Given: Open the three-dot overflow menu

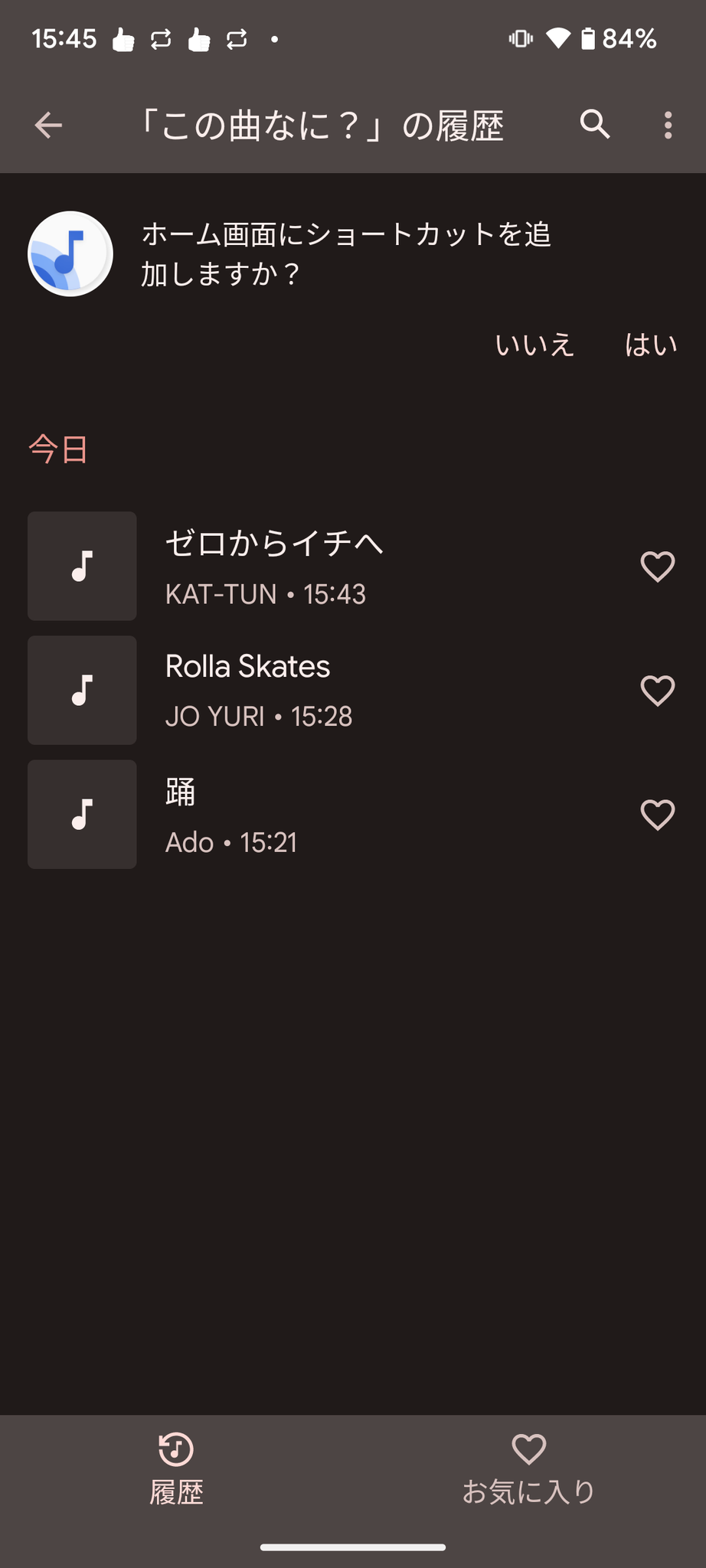Looking at the screenshot, I should click(668, 125).
